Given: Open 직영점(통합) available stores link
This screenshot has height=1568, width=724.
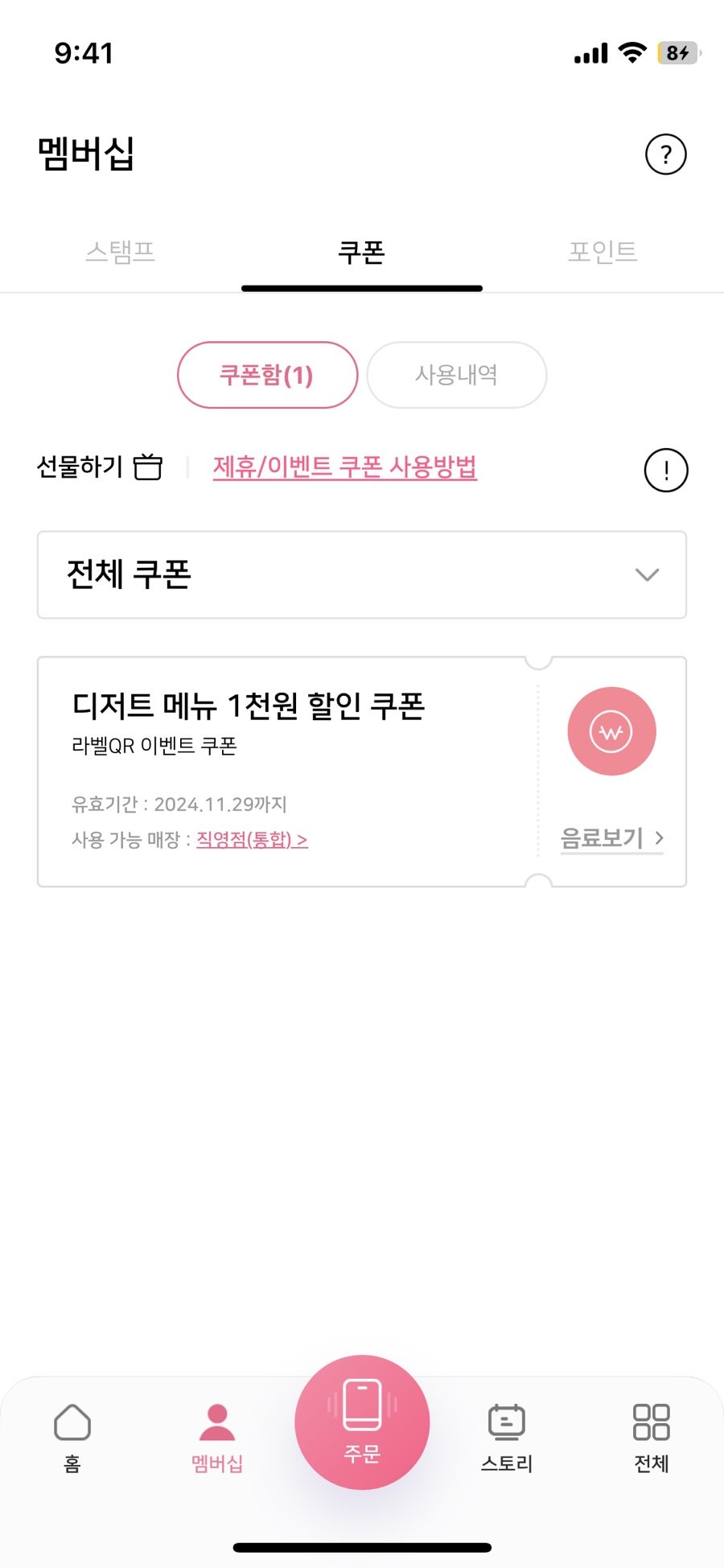Looking at the screenshot, I should click(252, 840).
